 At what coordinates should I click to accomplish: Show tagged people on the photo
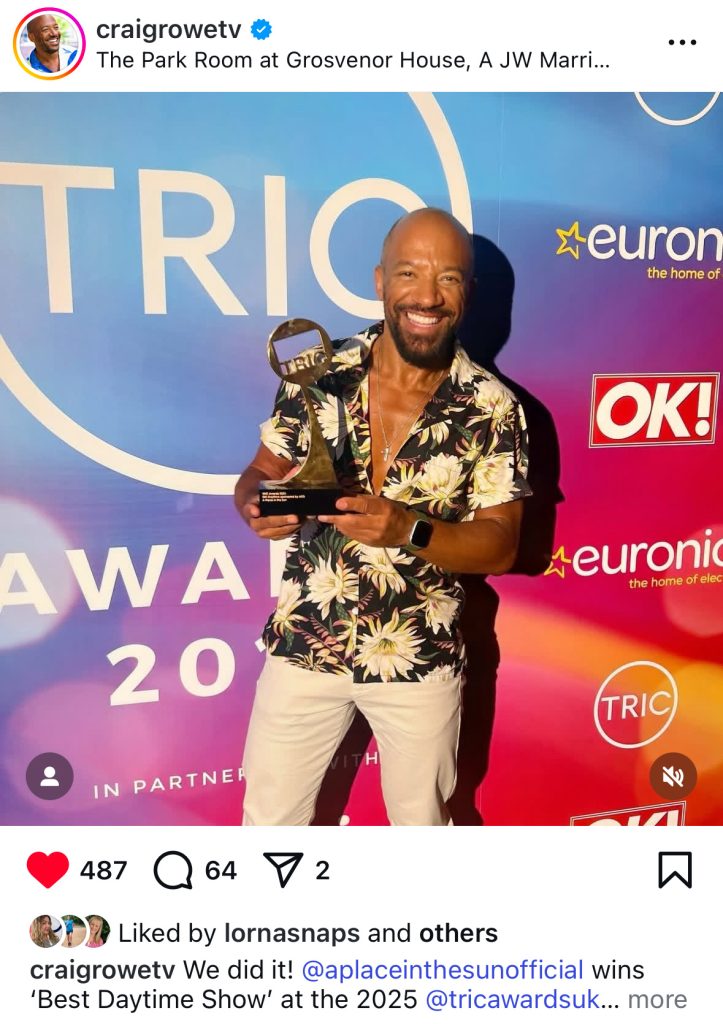click(49, 776)
